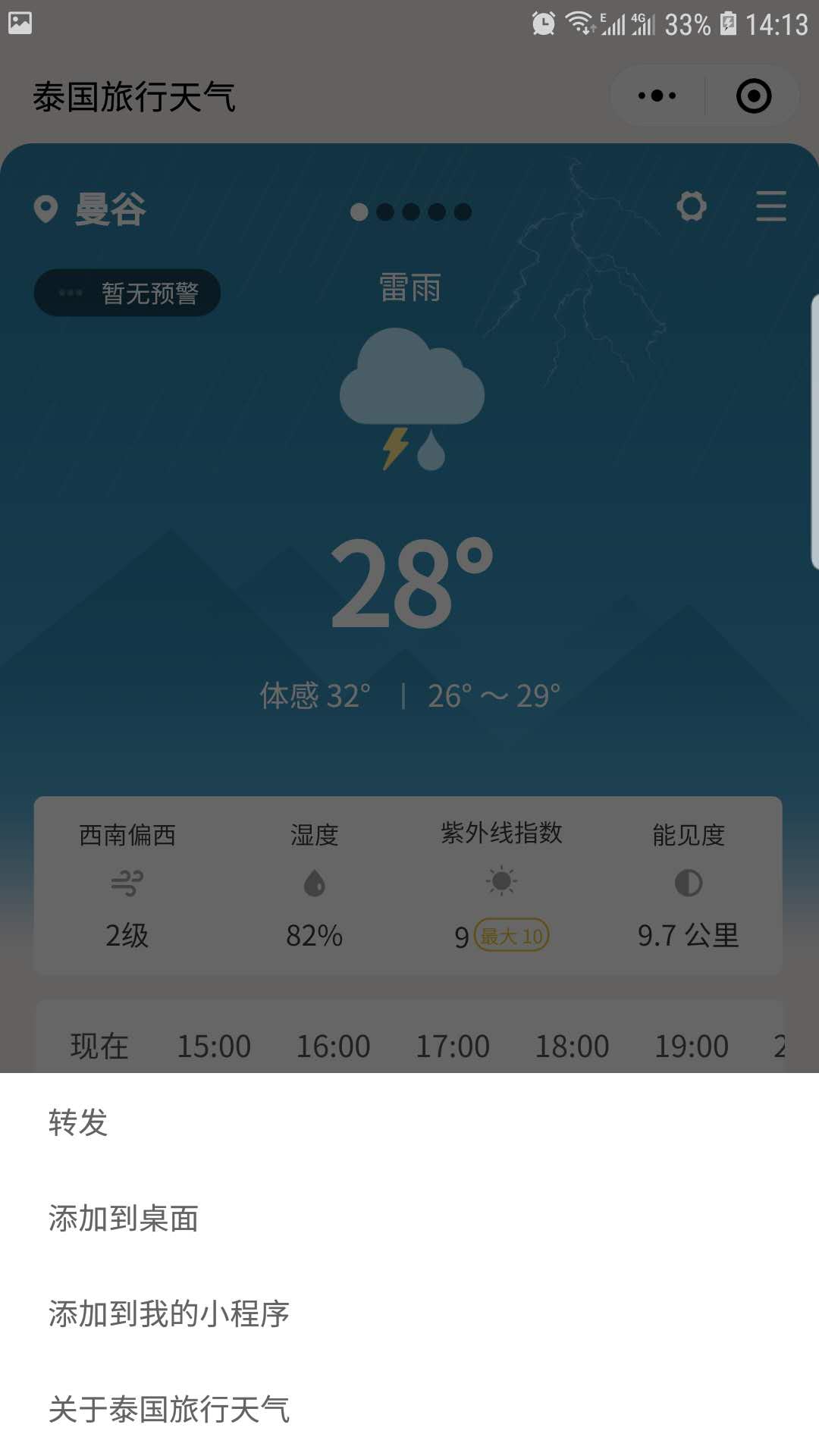Tap 添加到我的小程序

tap(409, 1313)
